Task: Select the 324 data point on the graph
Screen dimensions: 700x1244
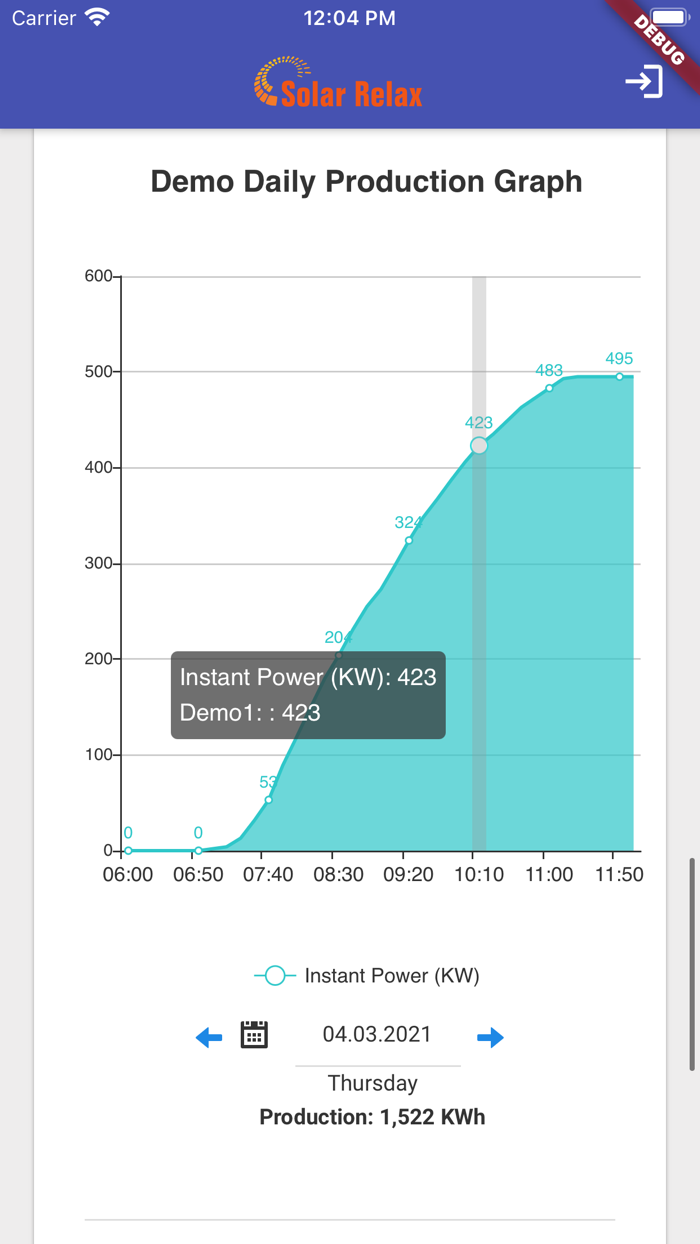Action: click(409, 540)
